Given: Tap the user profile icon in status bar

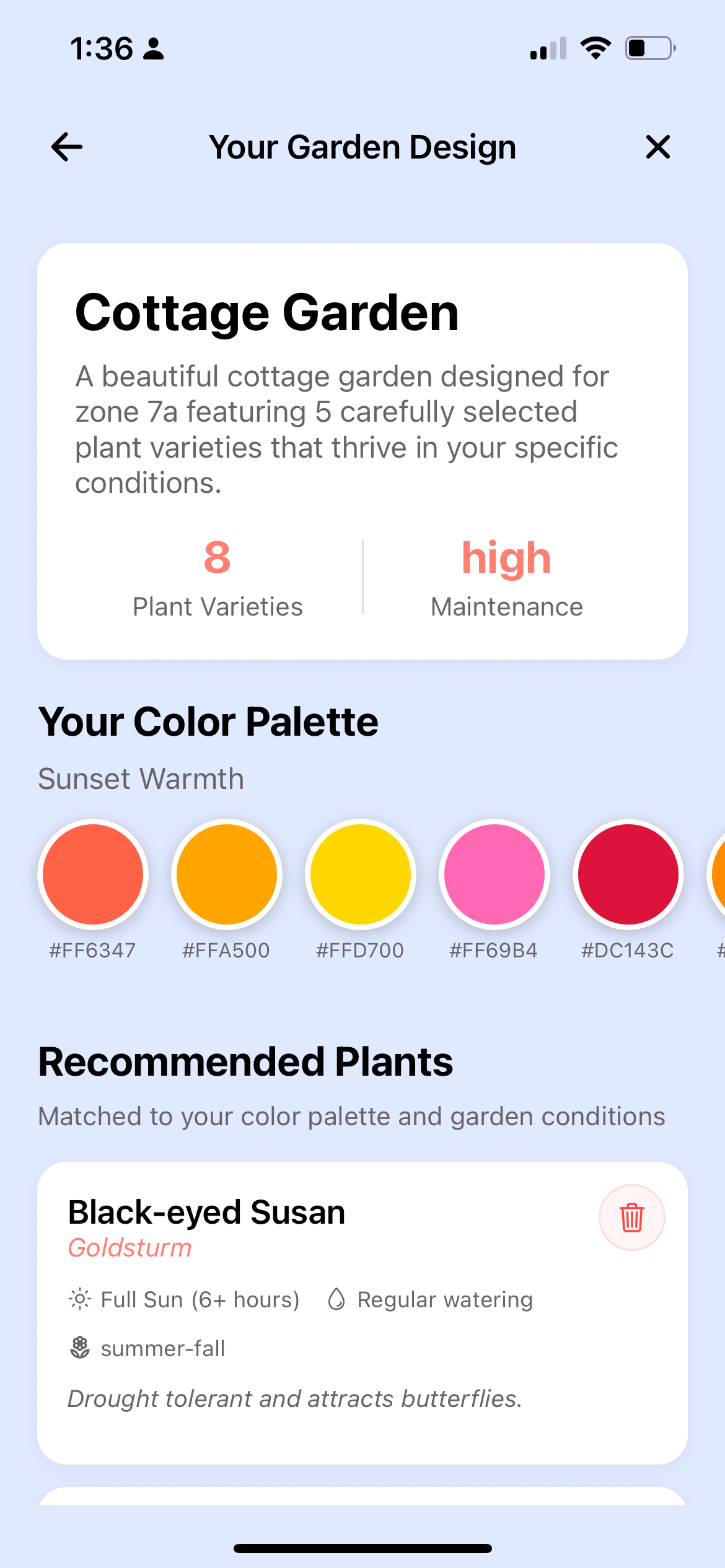Looking at the screenshot, I should tap(152, 48).
